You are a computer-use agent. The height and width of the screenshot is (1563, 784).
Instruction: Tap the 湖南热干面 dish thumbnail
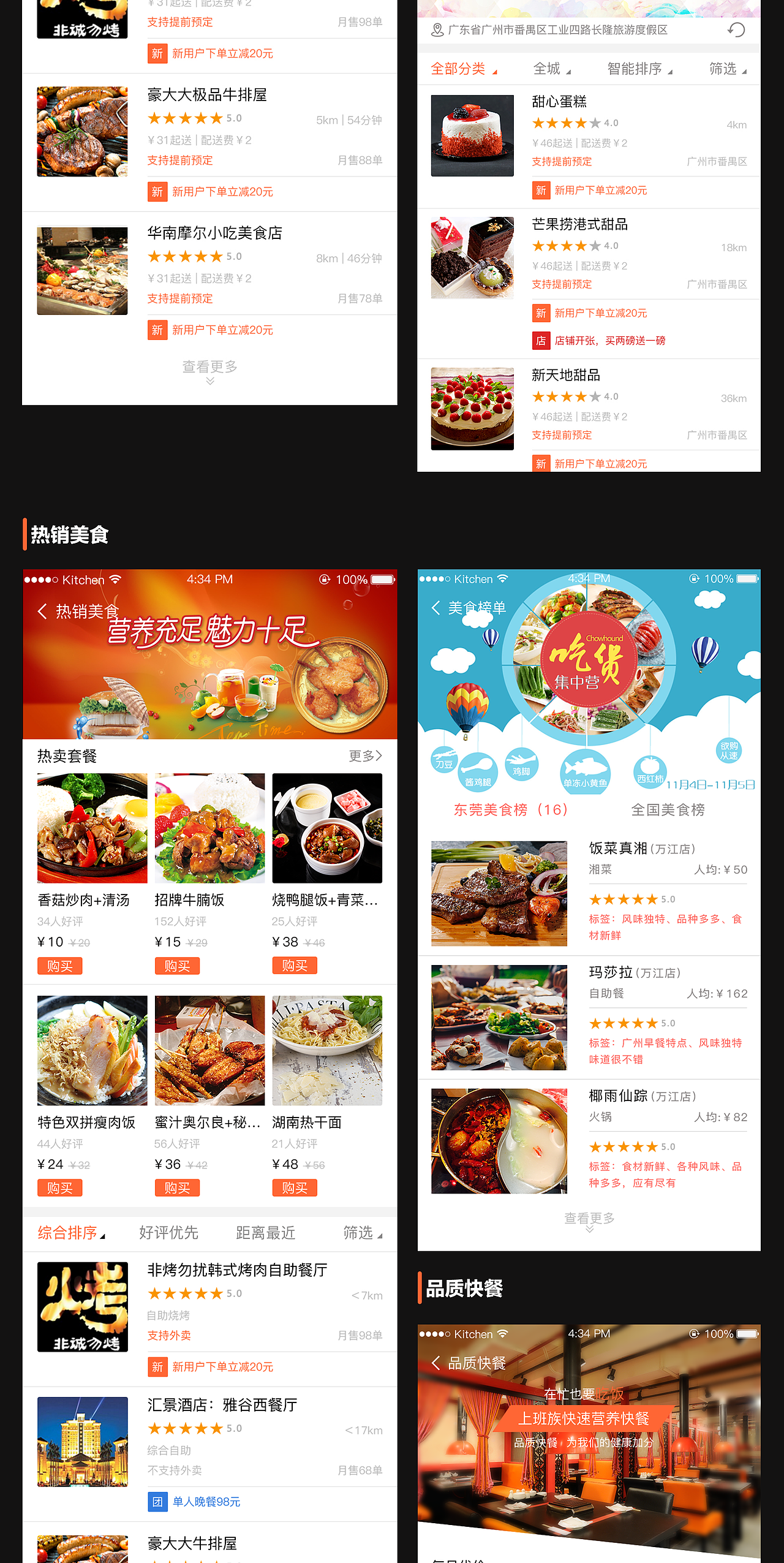[x=327, y=1050]
